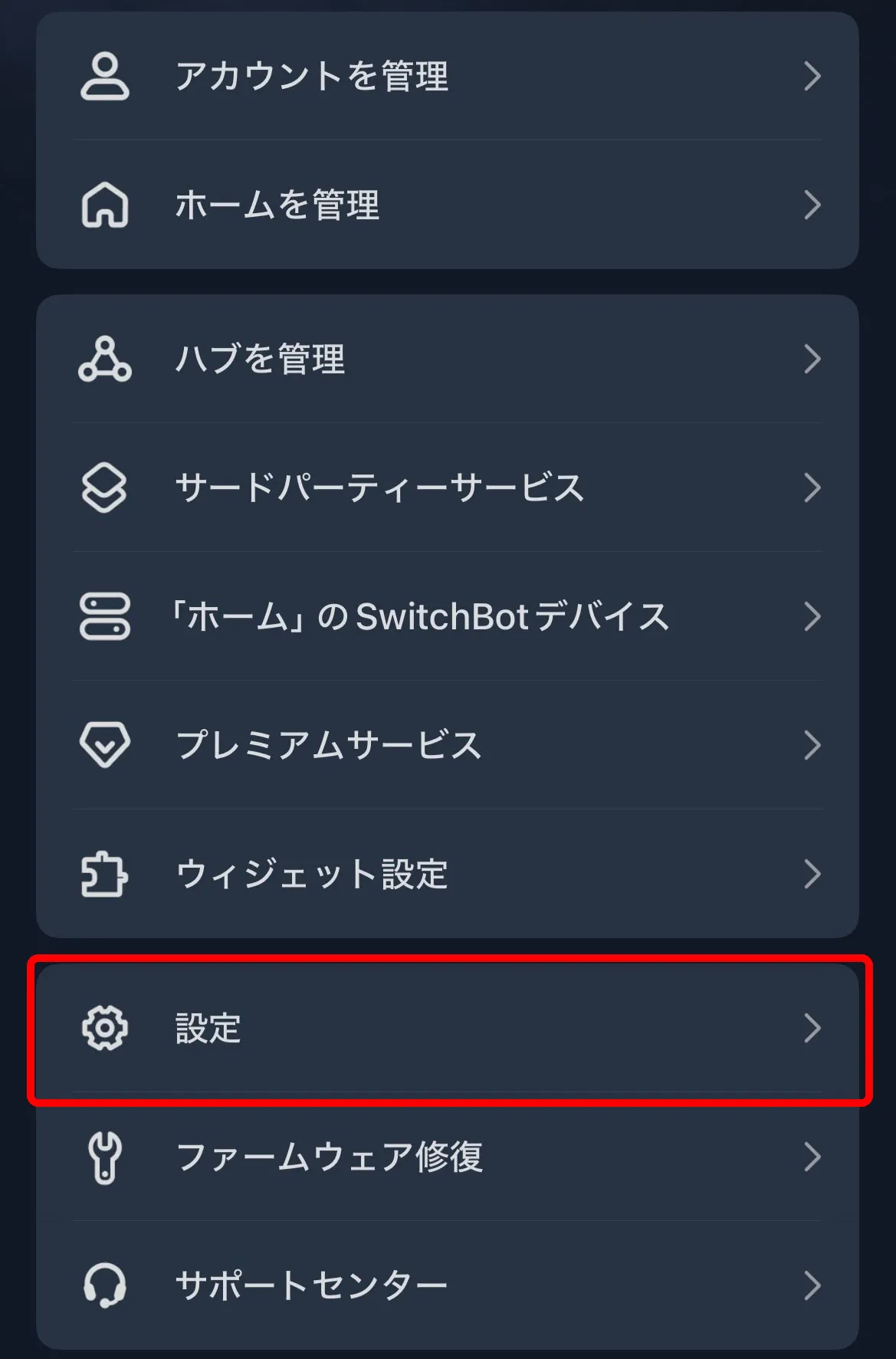This screenshot has height=1359, width=896.
Task: Click the hub network icon beside ハブを管理
Action: pyautogui.click(x=104, y=359)
